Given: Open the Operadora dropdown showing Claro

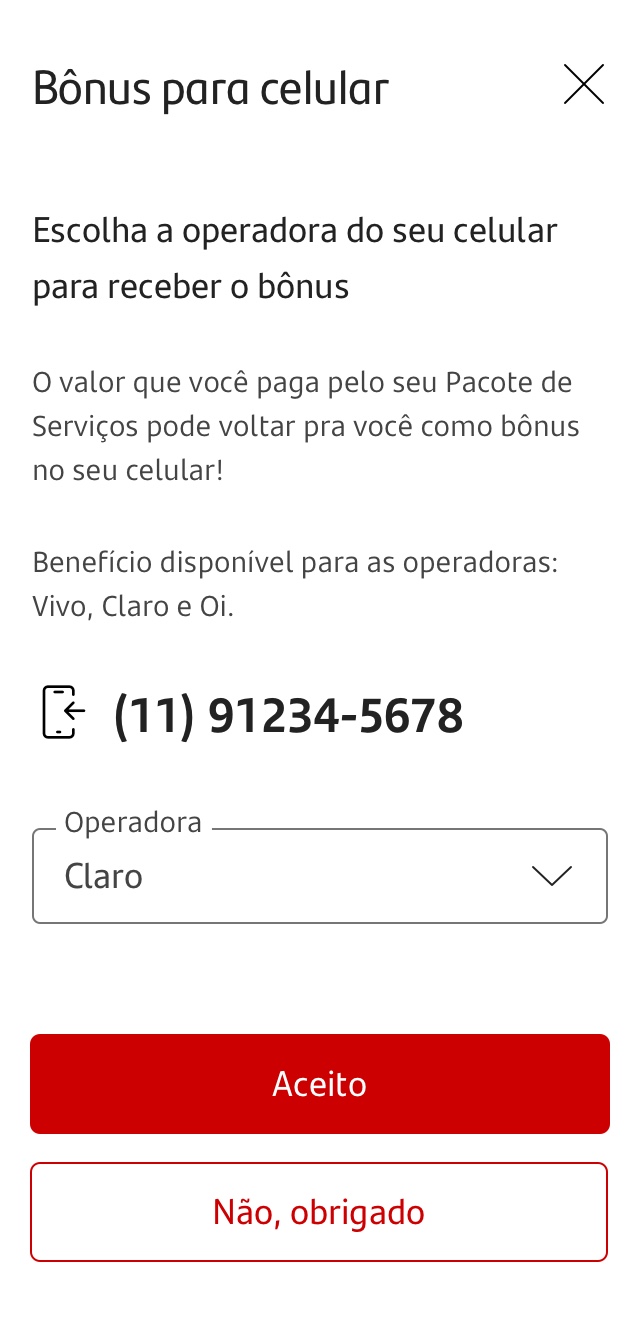Looking at the screenshot, I should (x=320, y=876).
